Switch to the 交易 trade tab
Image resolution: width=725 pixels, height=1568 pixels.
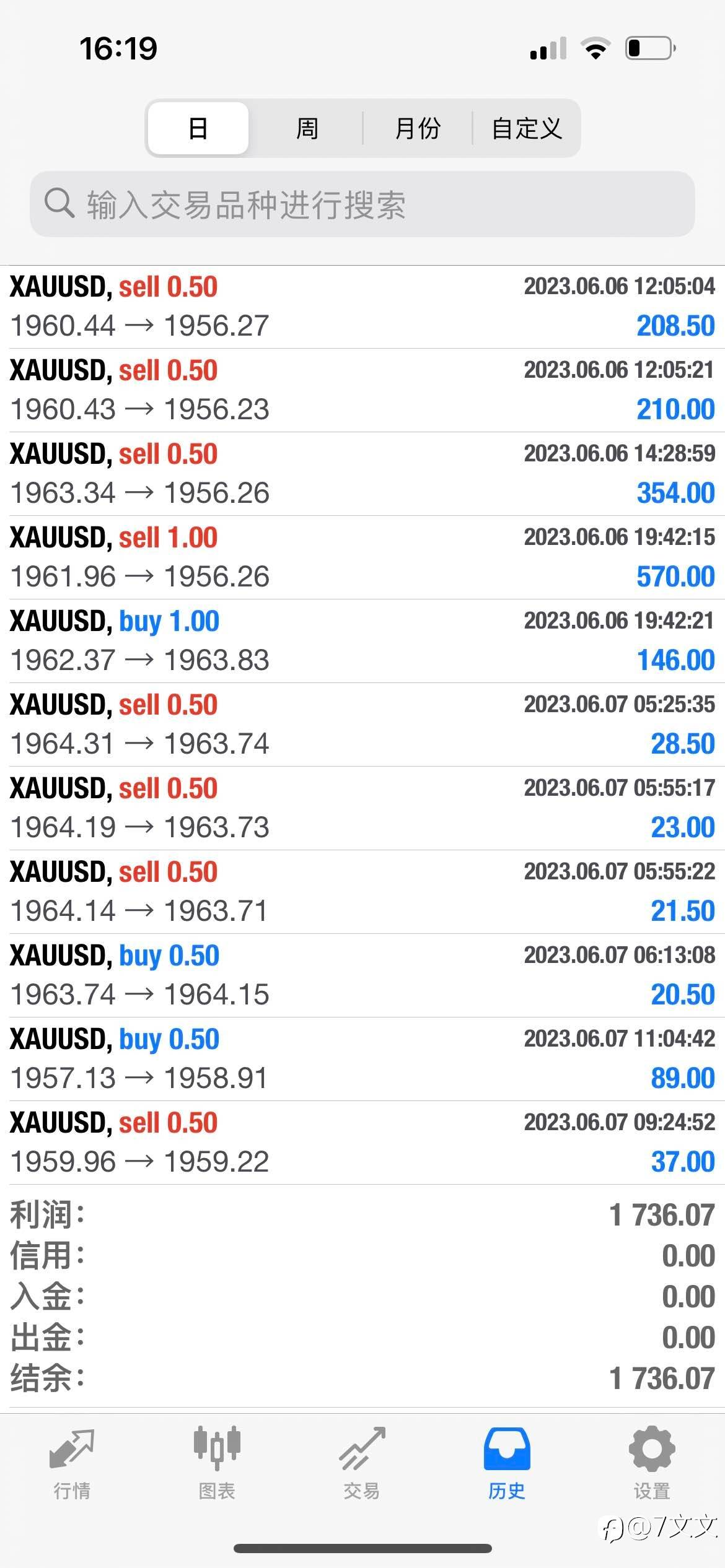pyautogui.click(x=362, y=1464)
